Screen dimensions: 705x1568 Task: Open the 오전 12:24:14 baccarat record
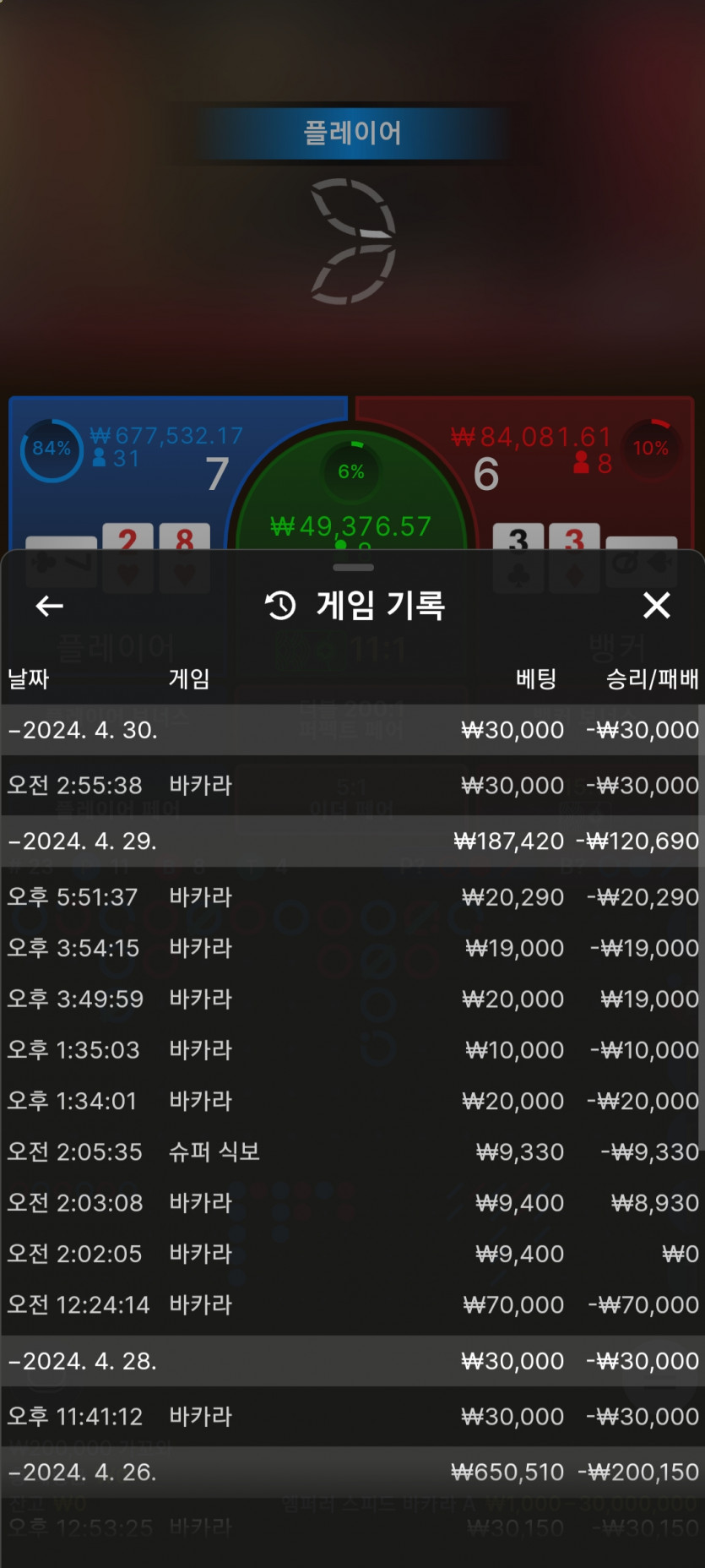click(x=351, y=1305)
